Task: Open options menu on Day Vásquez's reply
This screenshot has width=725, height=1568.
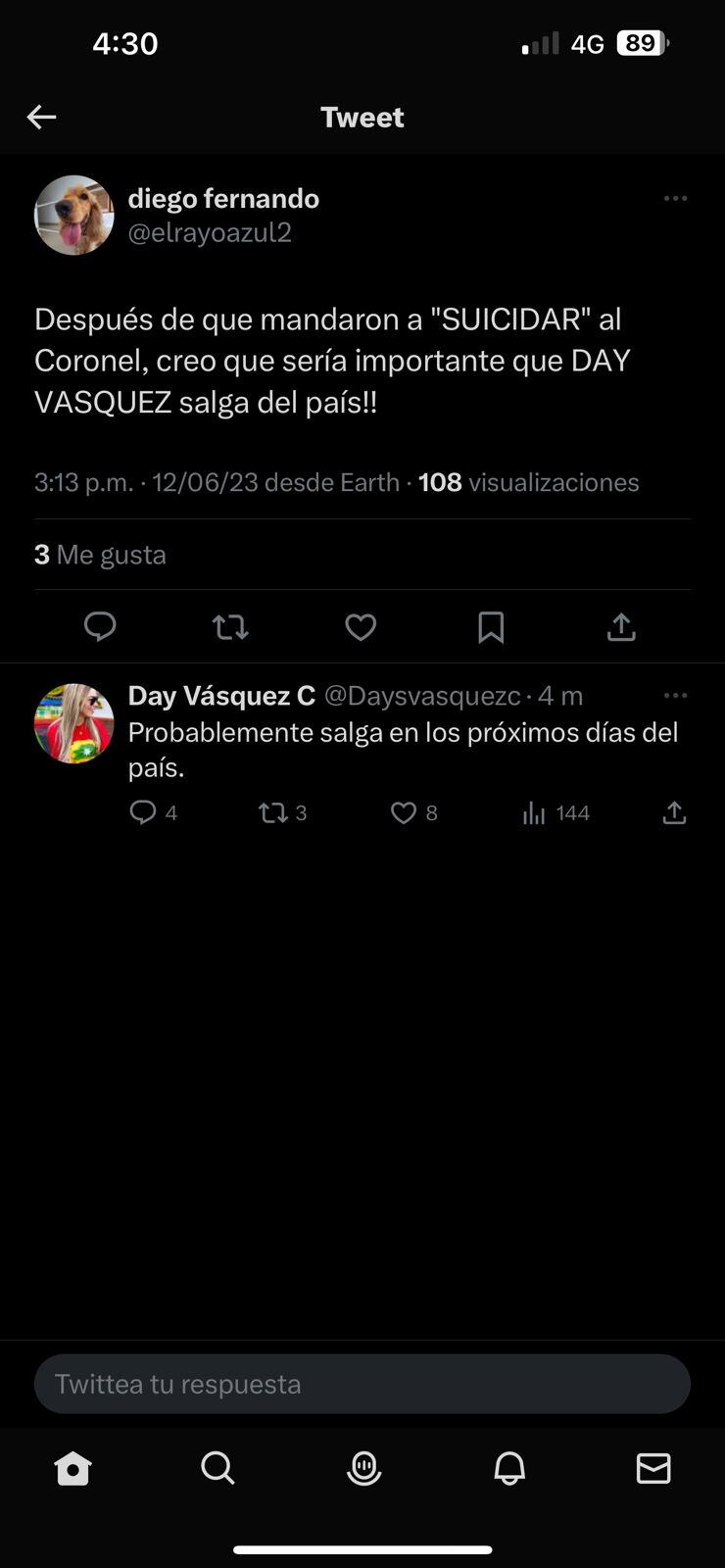Action: coord(675,696)
